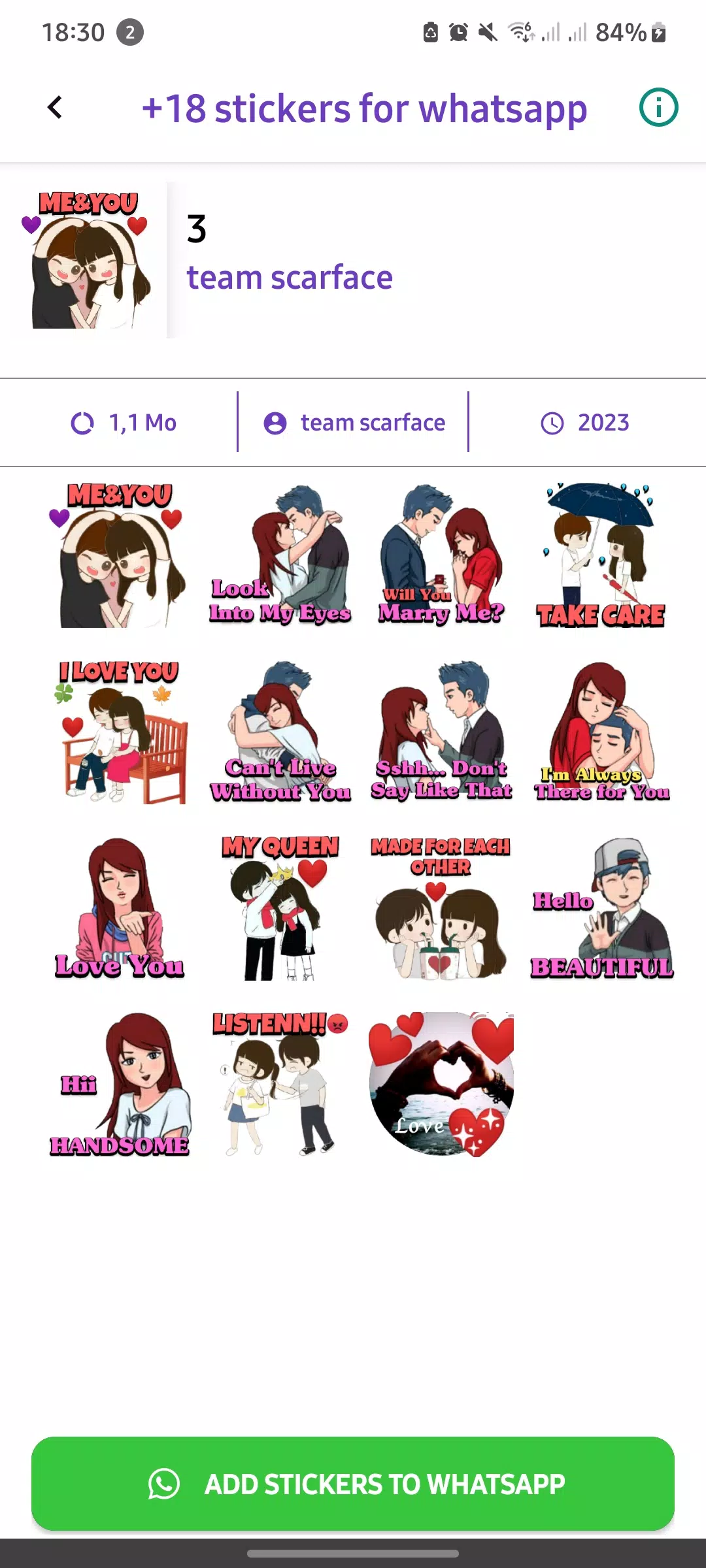Open the info icon in the header

[658, 108]
